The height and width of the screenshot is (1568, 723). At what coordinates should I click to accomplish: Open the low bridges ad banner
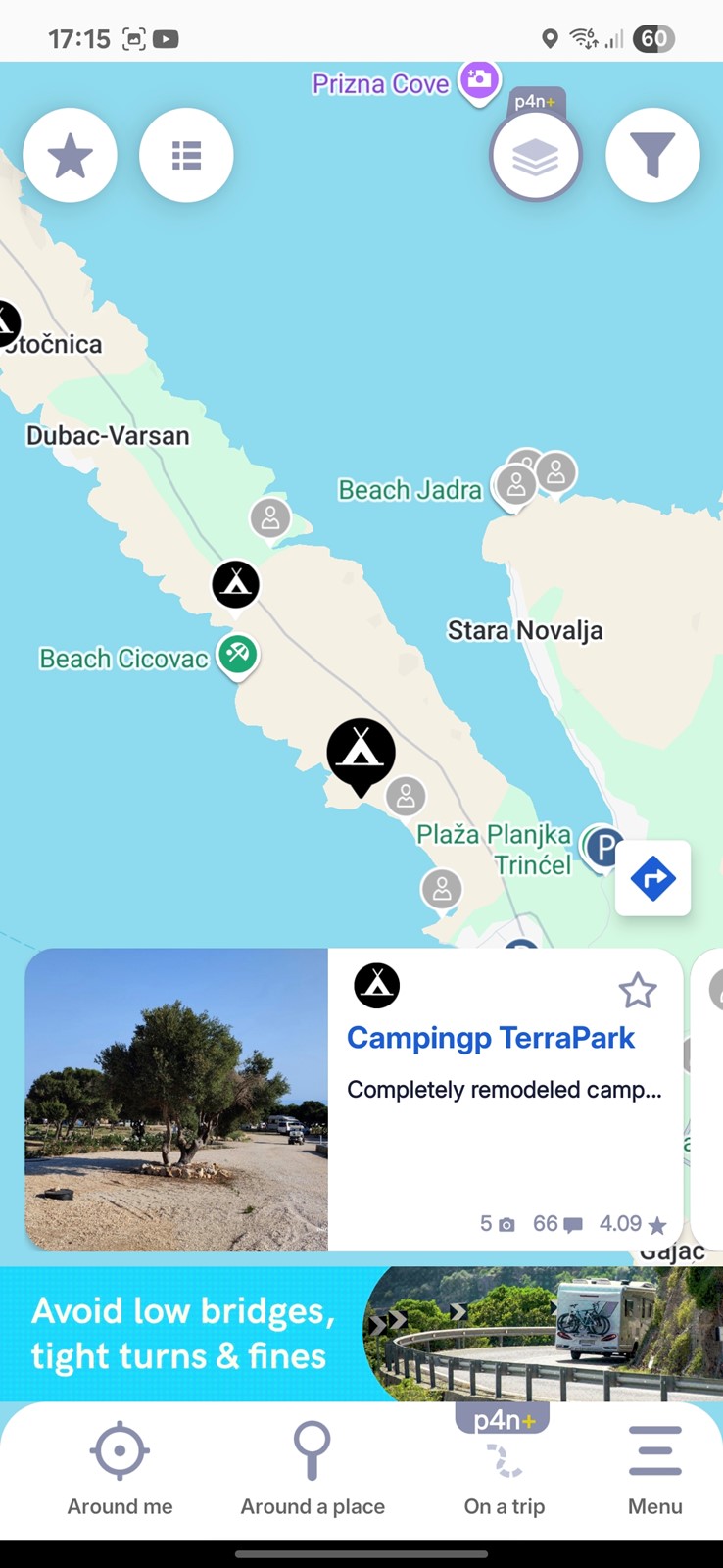click(x=361, y=1334)
